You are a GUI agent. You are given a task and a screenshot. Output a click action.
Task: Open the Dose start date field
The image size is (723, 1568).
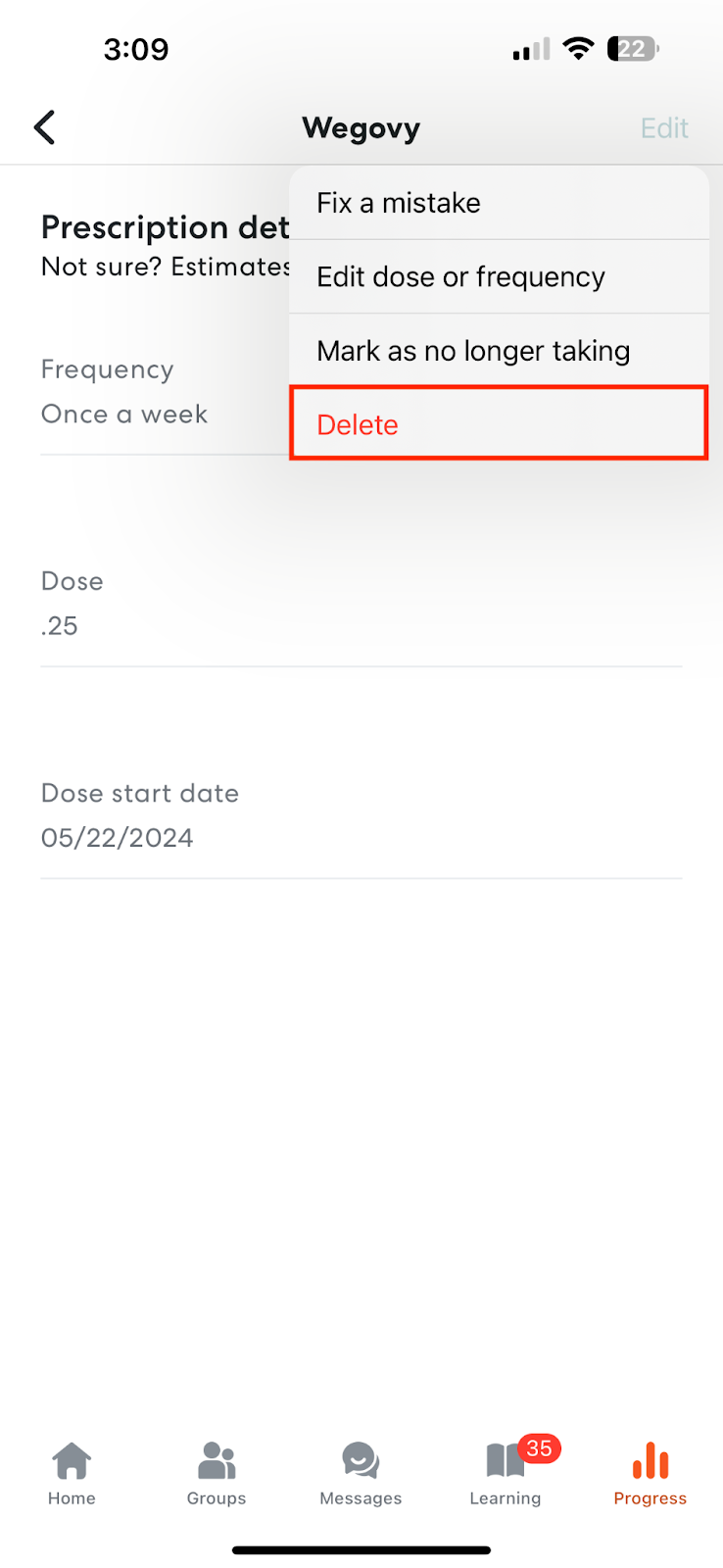pos(361,815)
